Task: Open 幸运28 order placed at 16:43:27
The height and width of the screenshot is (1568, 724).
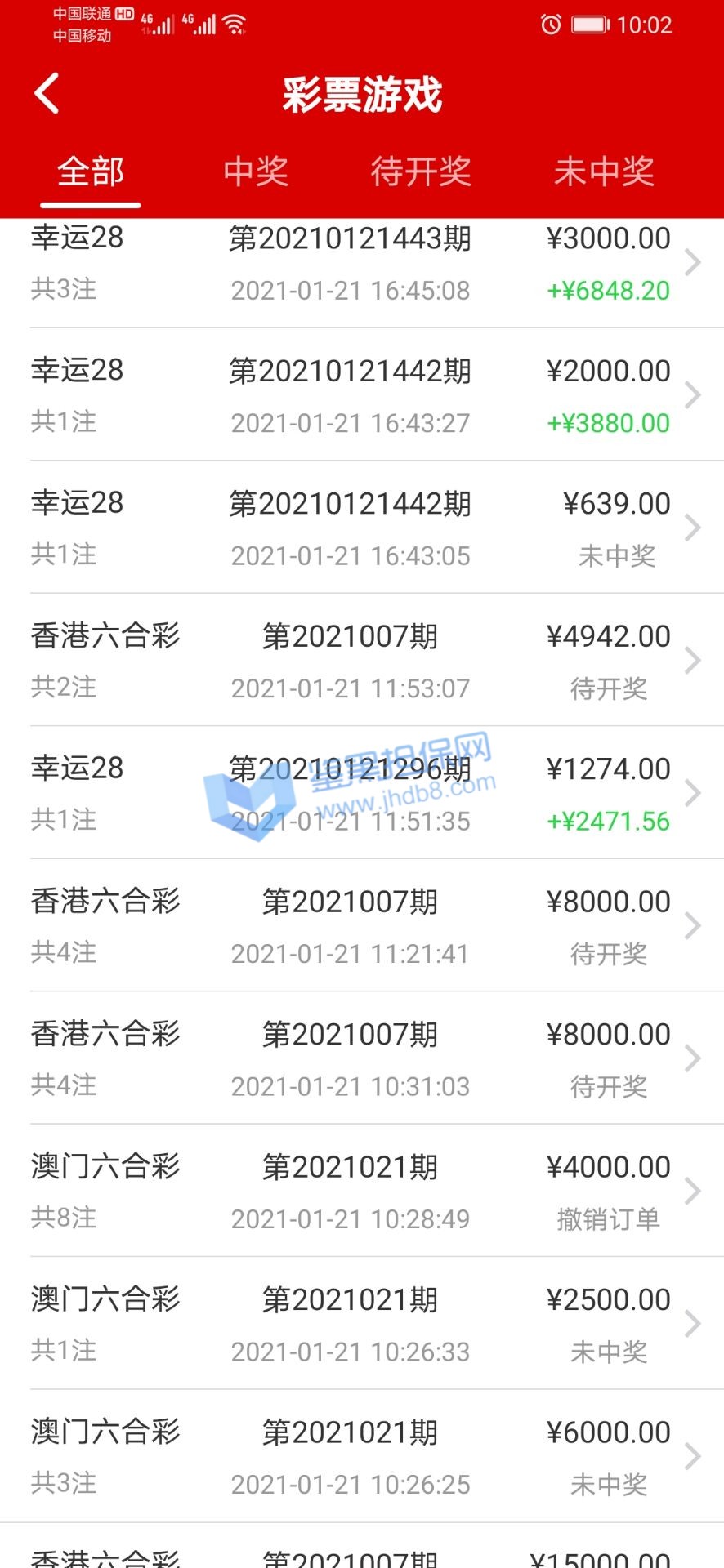Action: click(362, 396)
